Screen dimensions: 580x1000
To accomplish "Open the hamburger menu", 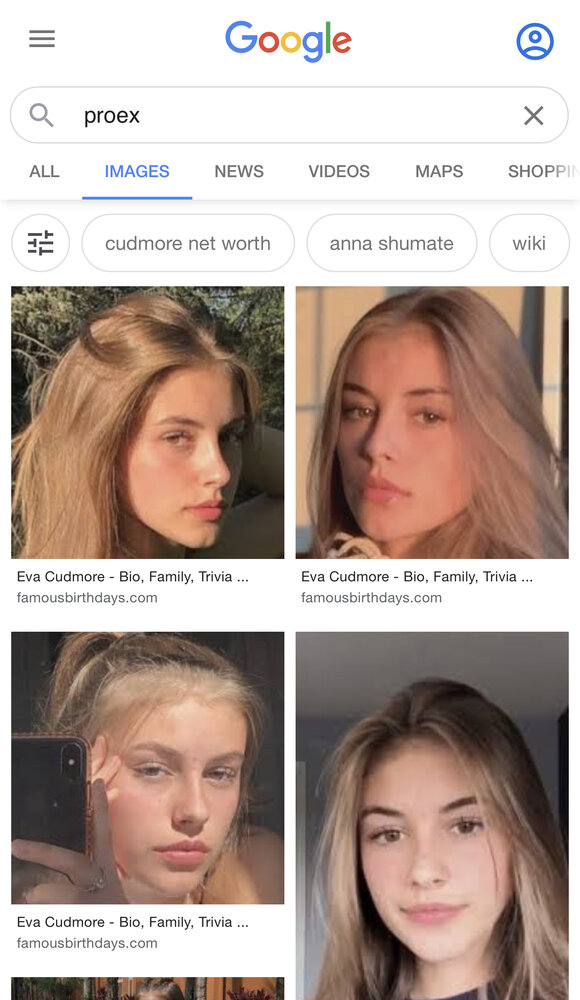I will [42, 39].
